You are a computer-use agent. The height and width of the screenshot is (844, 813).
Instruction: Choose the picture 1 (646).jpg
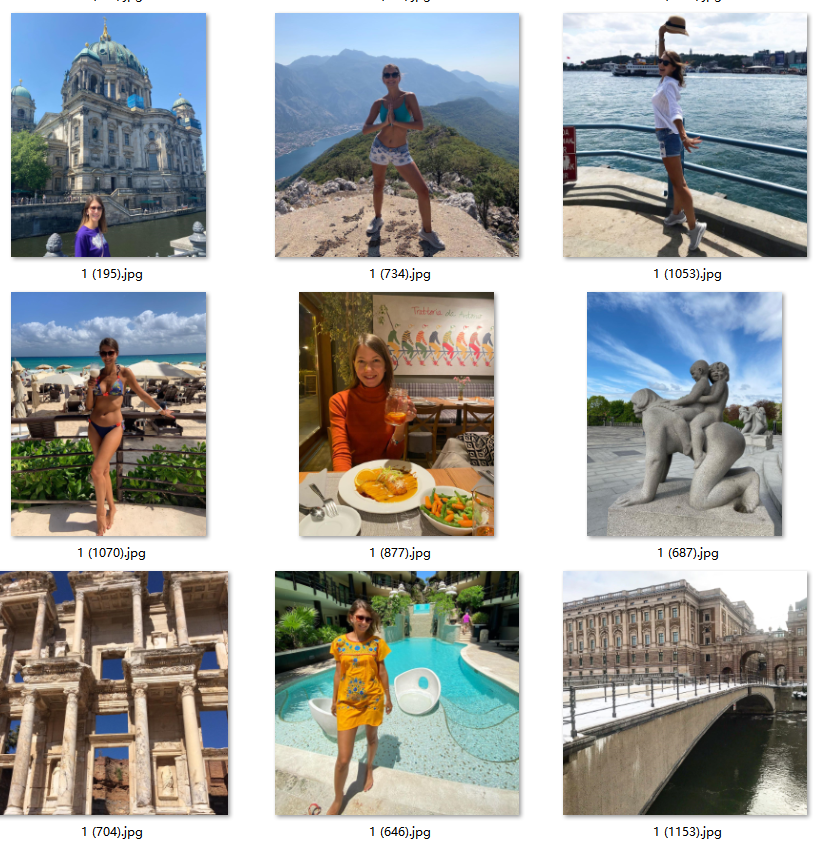coord(397,693)
